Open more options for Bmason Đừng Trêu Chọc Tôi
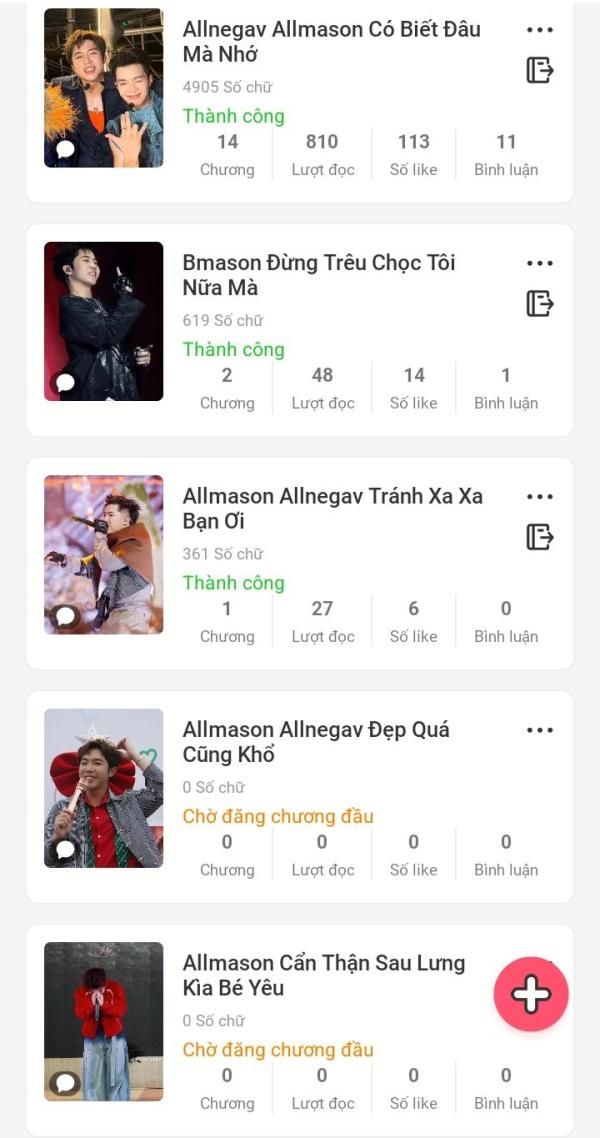Viewport: 600px width, 1138px height. click(x=539, y=263)
